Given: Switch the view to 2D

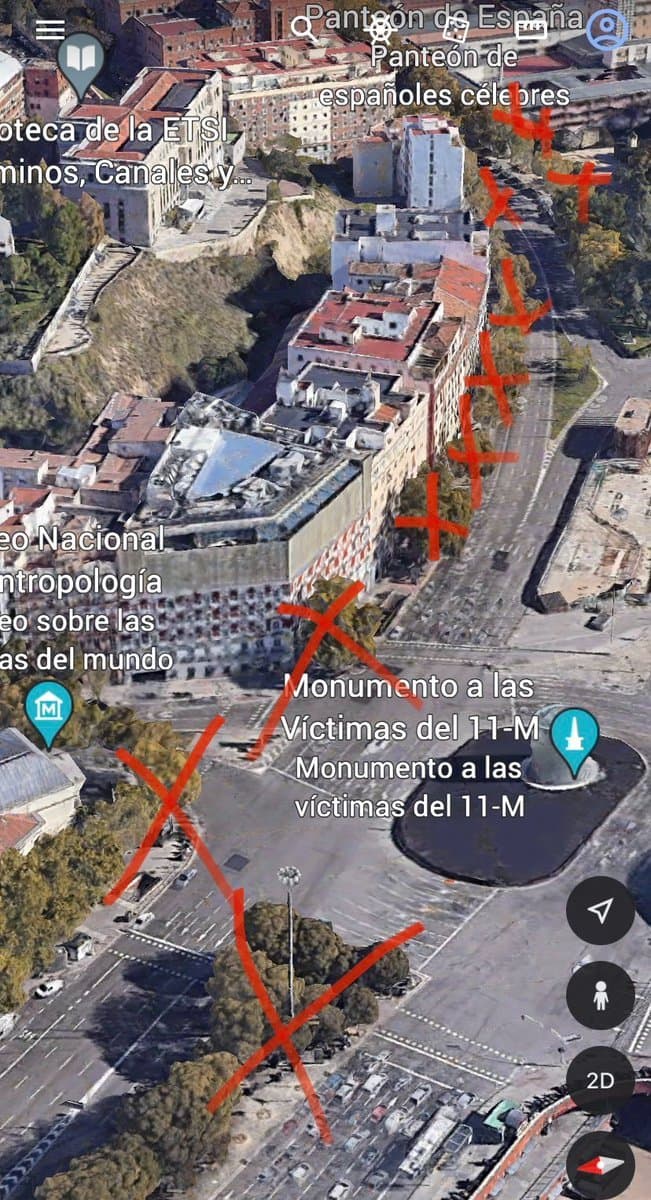Looking at the screenshot, I should click(600, 1080).
